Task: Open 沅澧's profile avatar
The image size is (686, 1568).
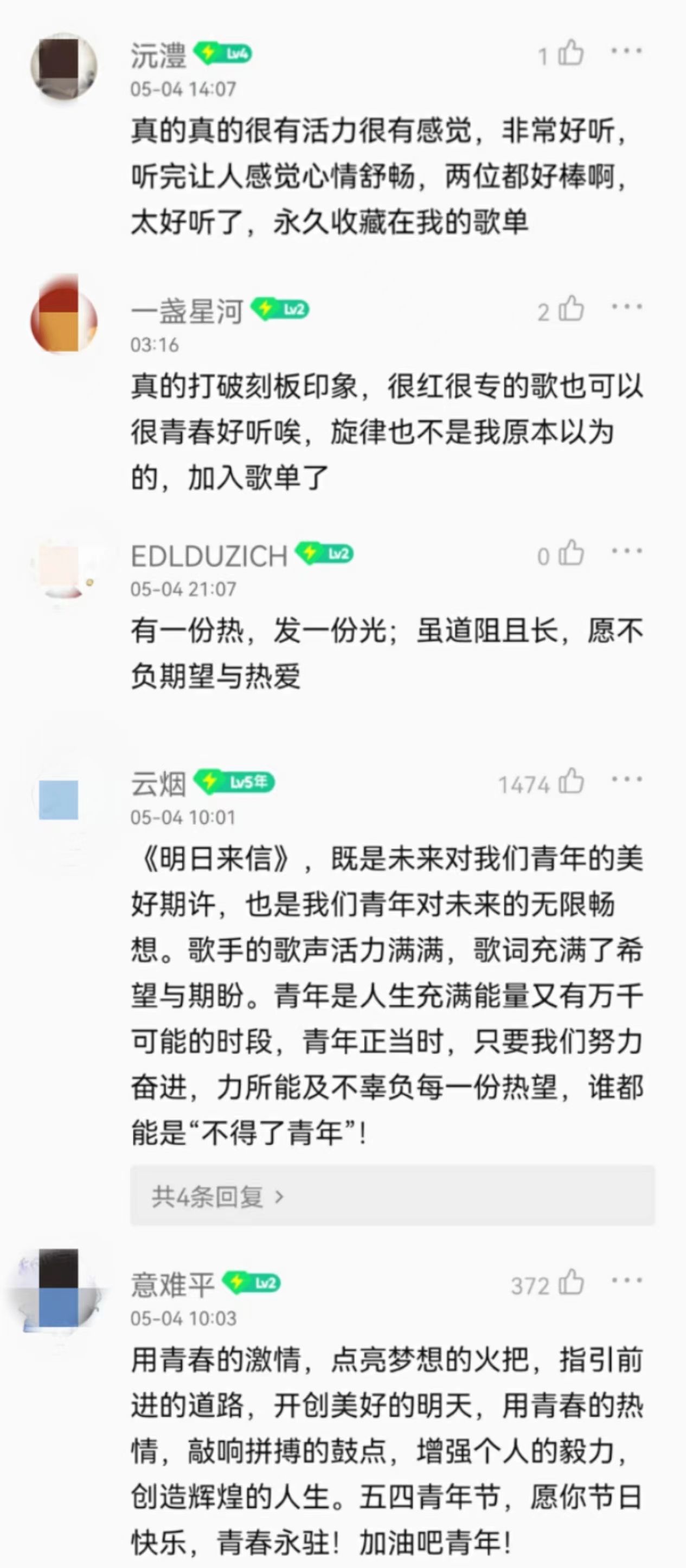Action: 64,66
